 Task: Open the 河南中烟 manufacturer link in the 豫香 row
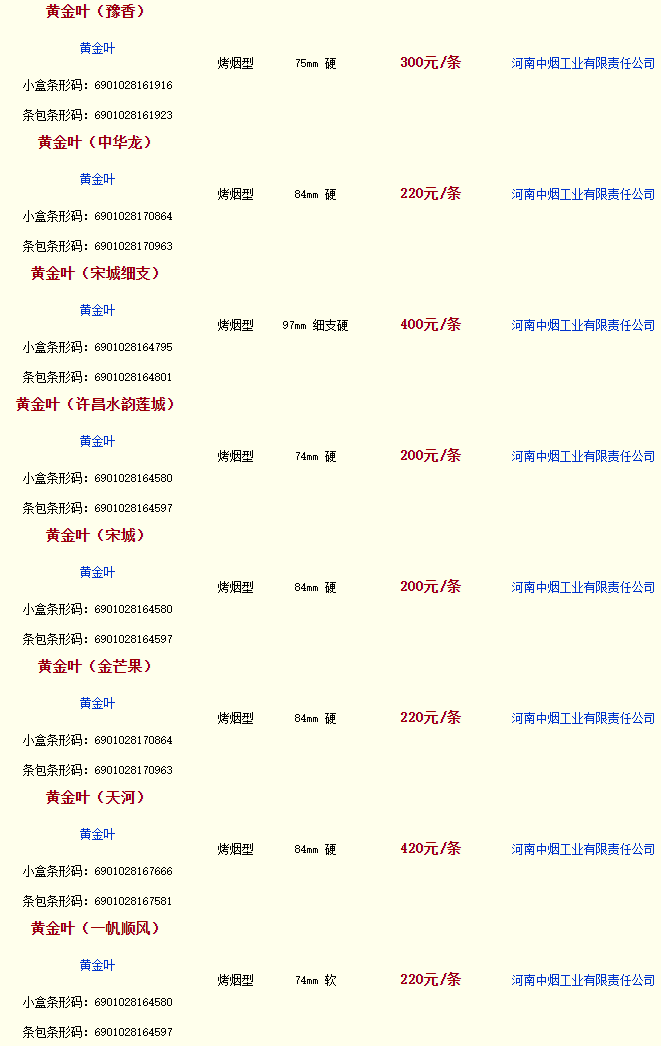pyautogui.click(x=583, y=63)
